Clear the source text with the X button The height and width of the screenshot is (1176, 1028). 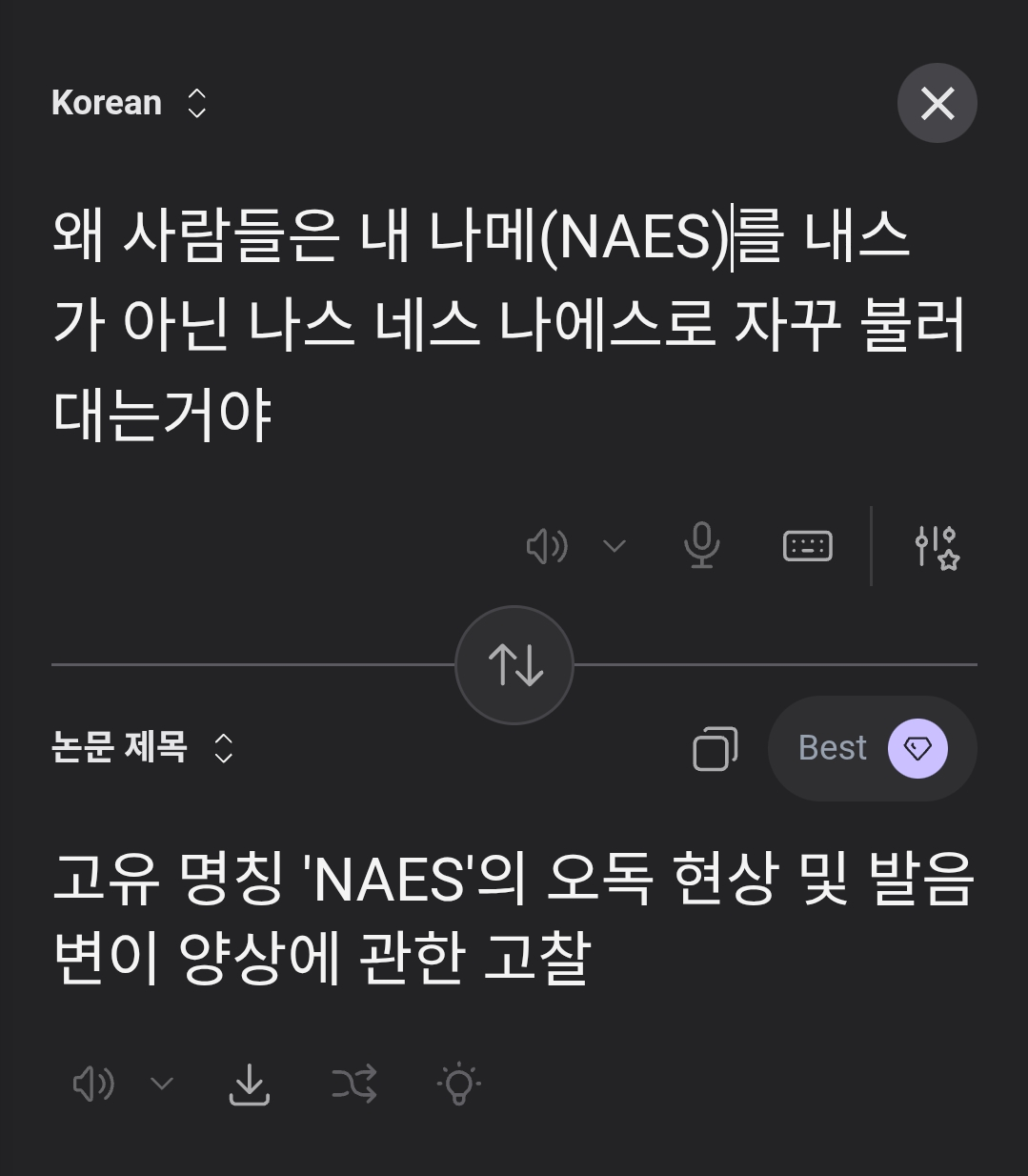(937, 103)
